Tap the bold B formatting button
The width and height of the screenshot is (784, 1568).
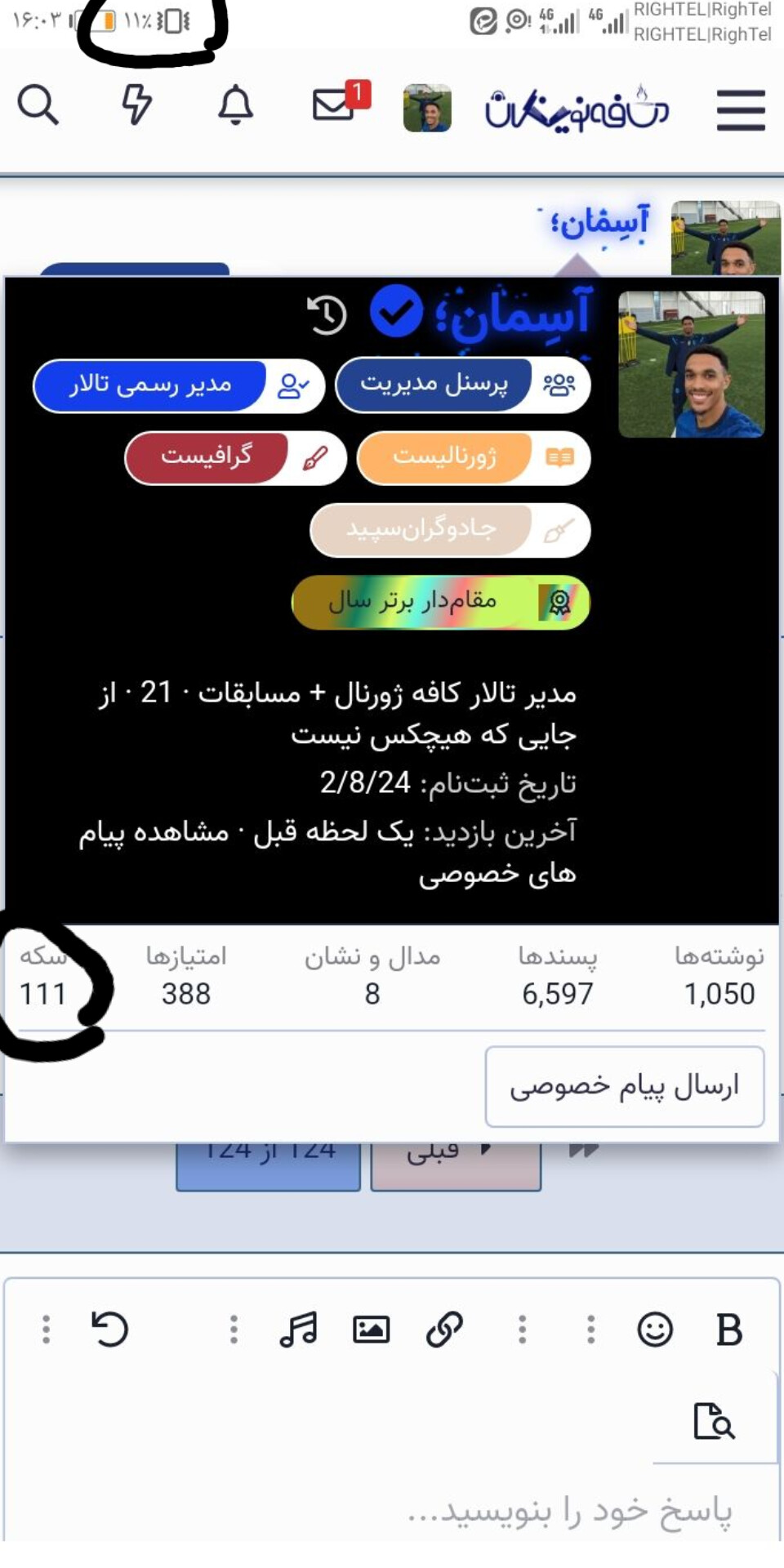(728, 1330)
